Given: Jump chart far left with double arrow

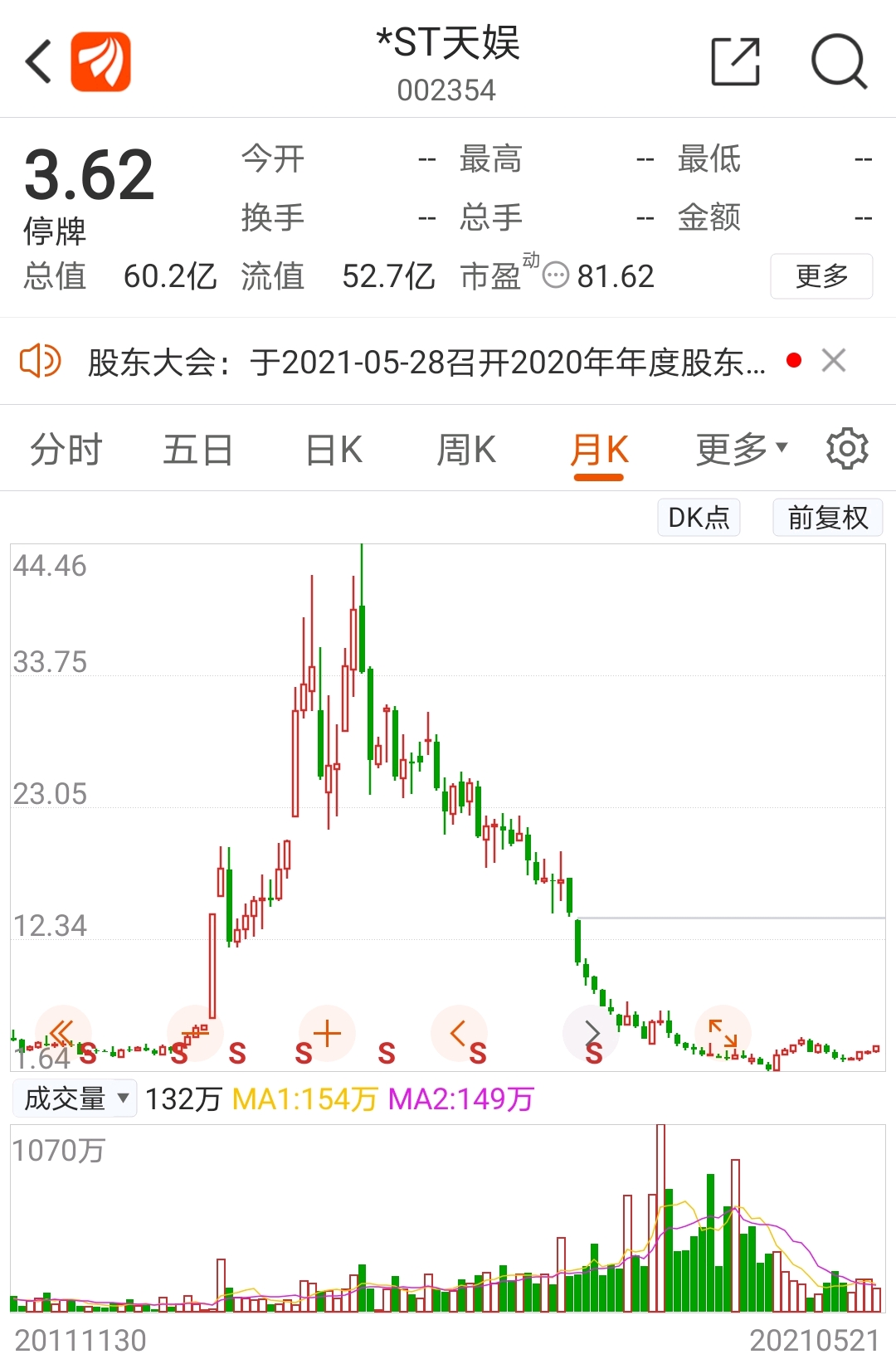Looking at the screenshot, I should click(63, 1033).
